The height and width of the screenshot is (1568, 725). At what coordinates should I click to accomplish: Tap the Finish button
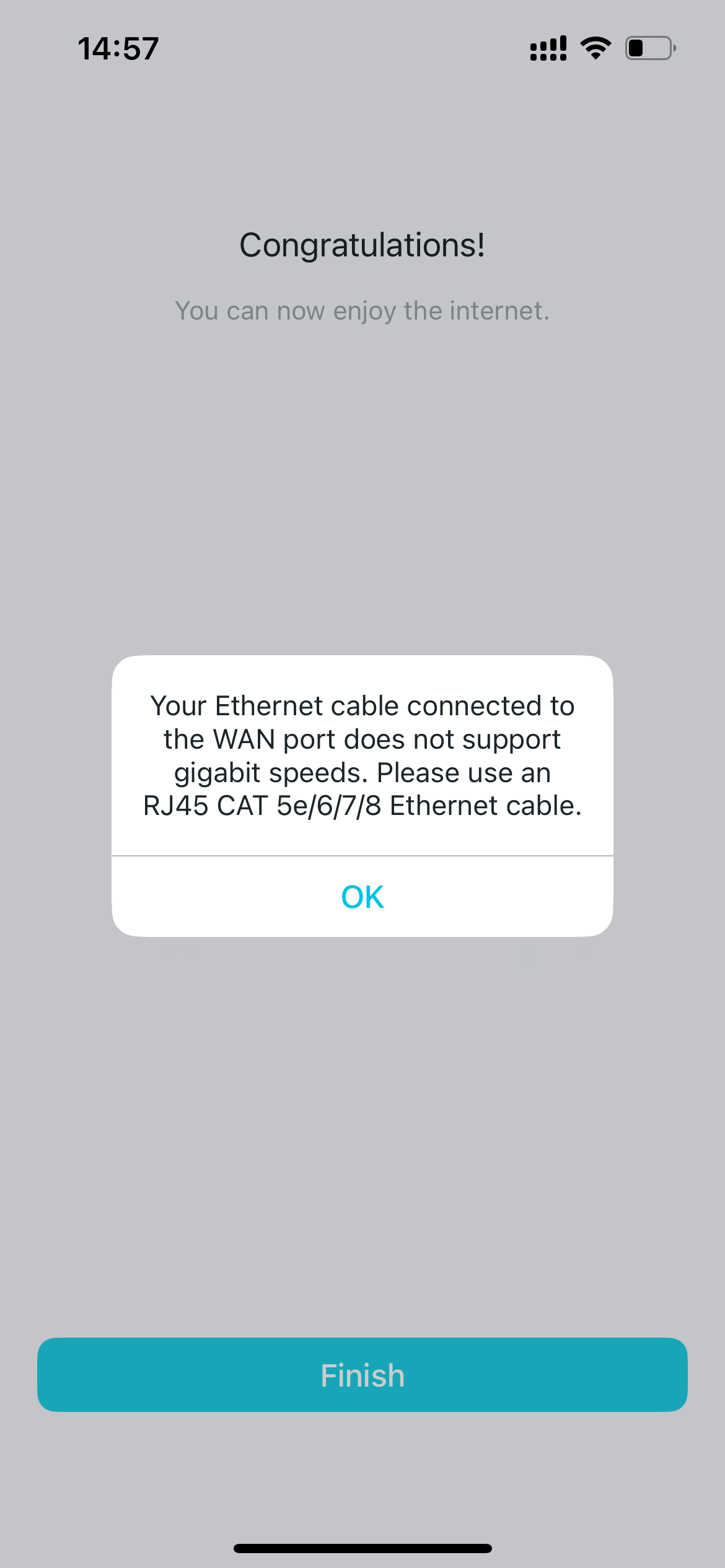click(x=362, y=1375)
